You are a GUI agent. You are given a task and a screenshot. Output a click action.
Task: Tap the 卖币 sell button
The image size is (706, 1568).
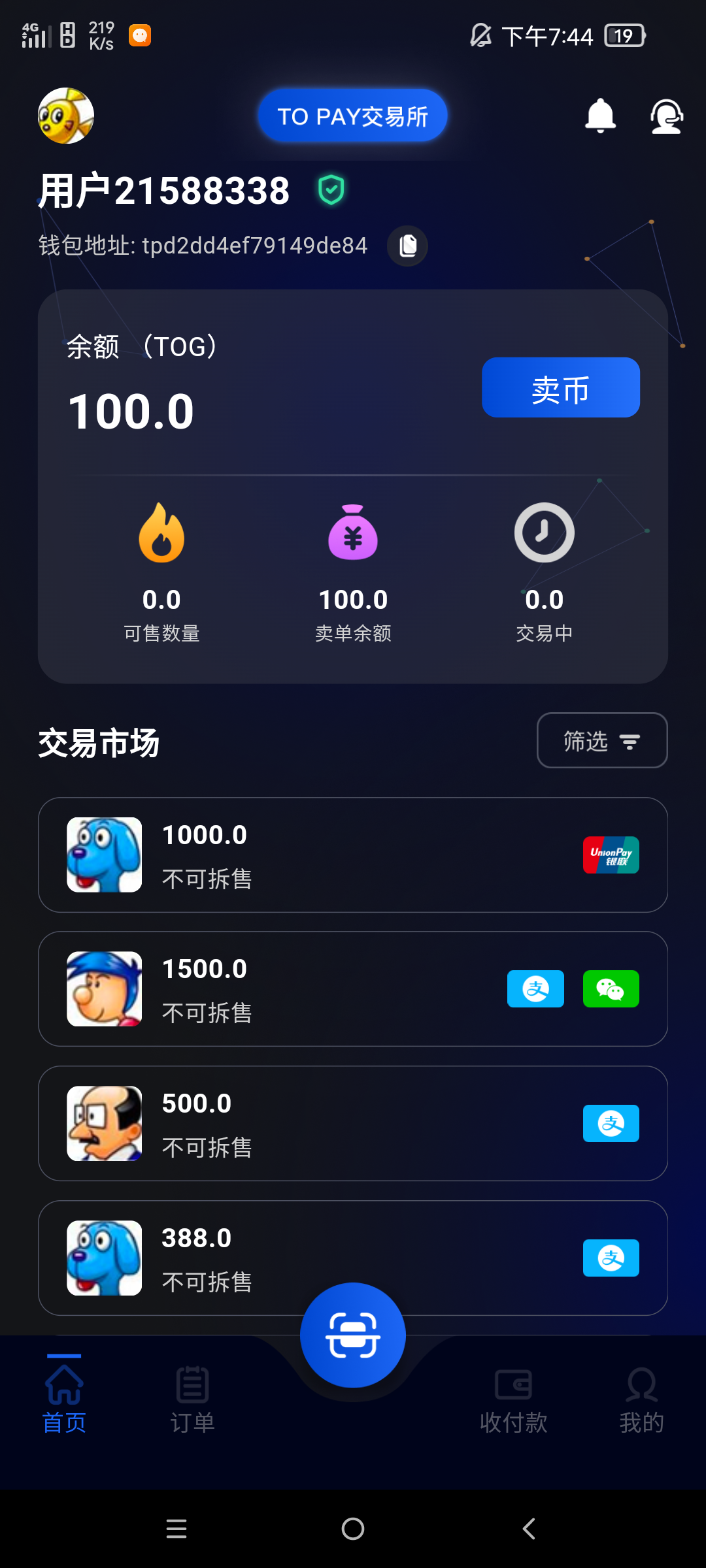point(560,387)
